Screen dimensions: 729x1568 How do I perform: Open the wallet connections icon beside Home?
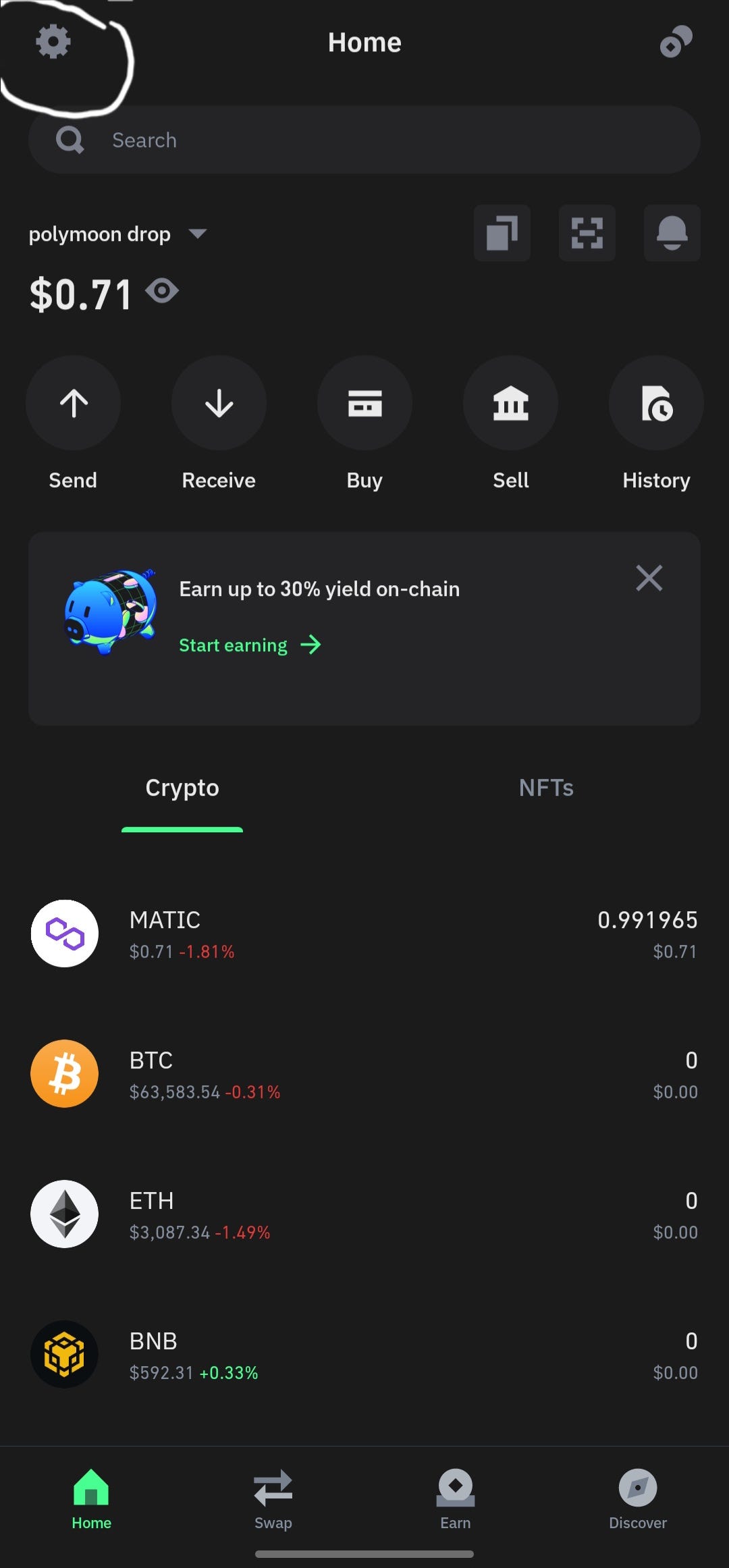click(676, 42)
